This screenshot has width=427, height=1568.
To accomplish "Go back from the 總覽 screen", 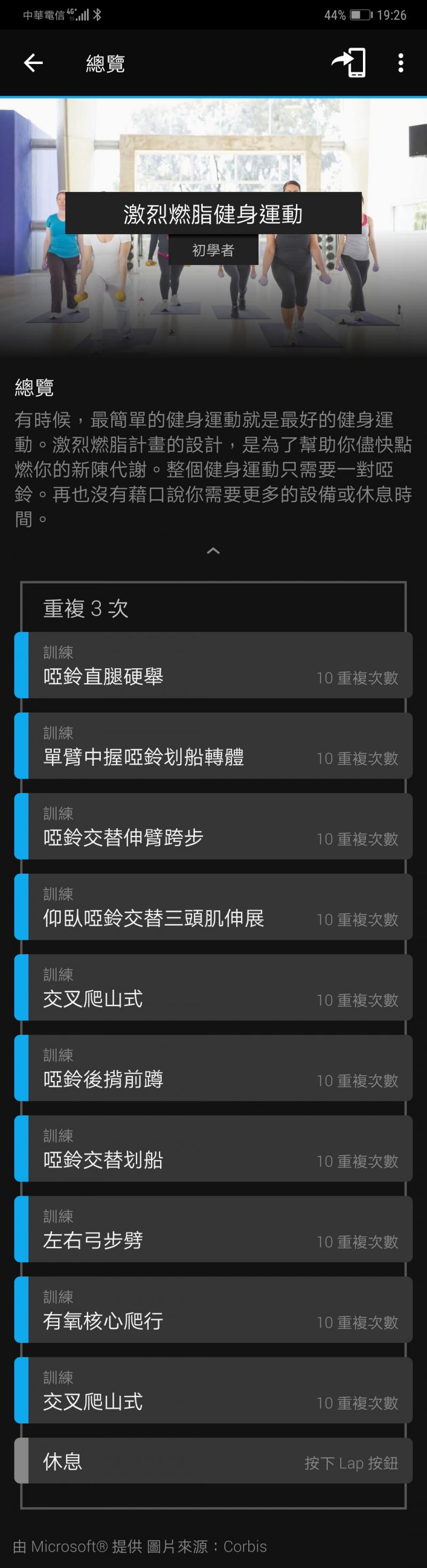I will tap(33, 63).
